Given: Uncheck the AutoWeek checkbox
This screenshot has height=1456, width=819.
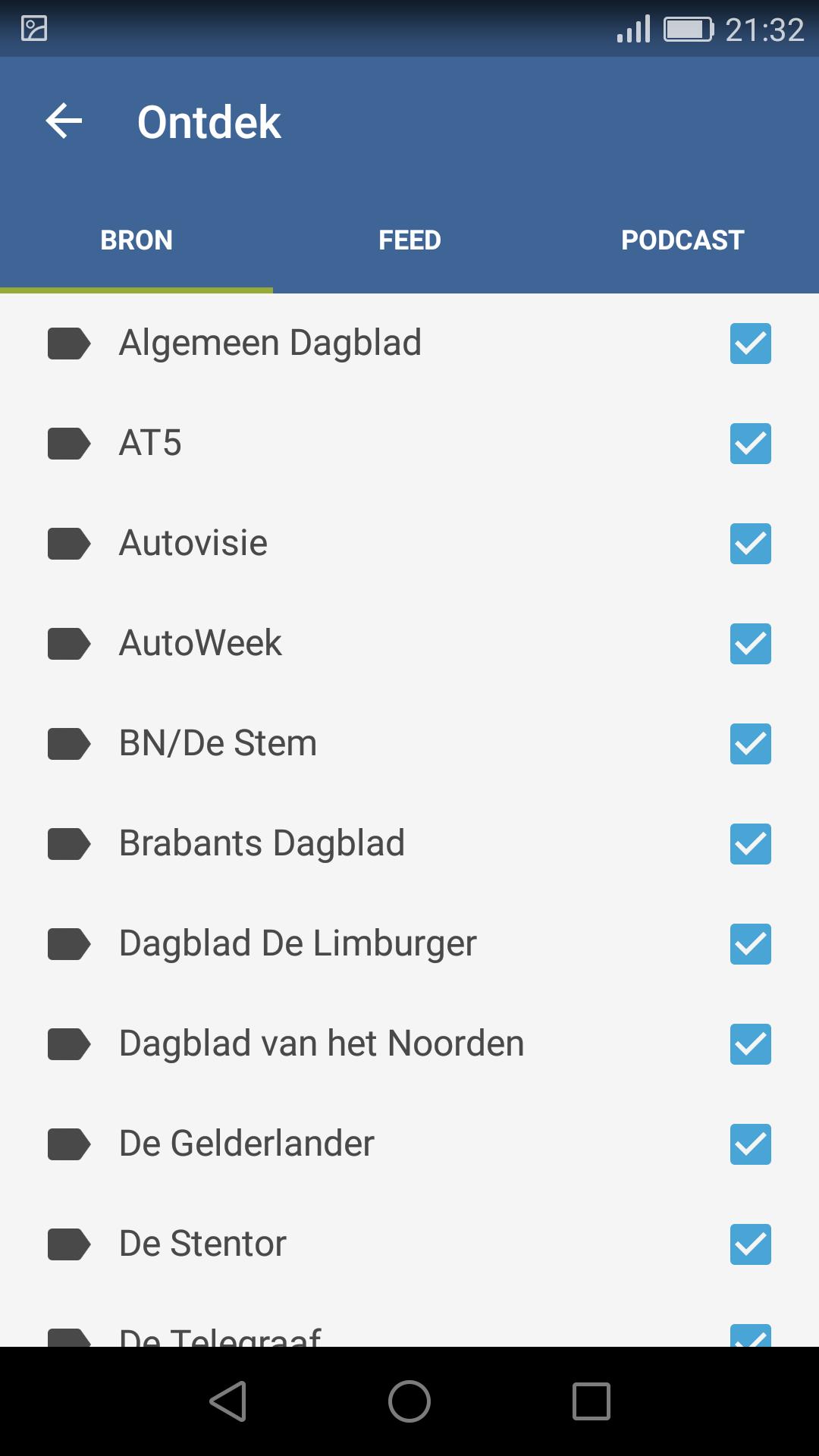Looking at the screenshot, I should point(751,644).
